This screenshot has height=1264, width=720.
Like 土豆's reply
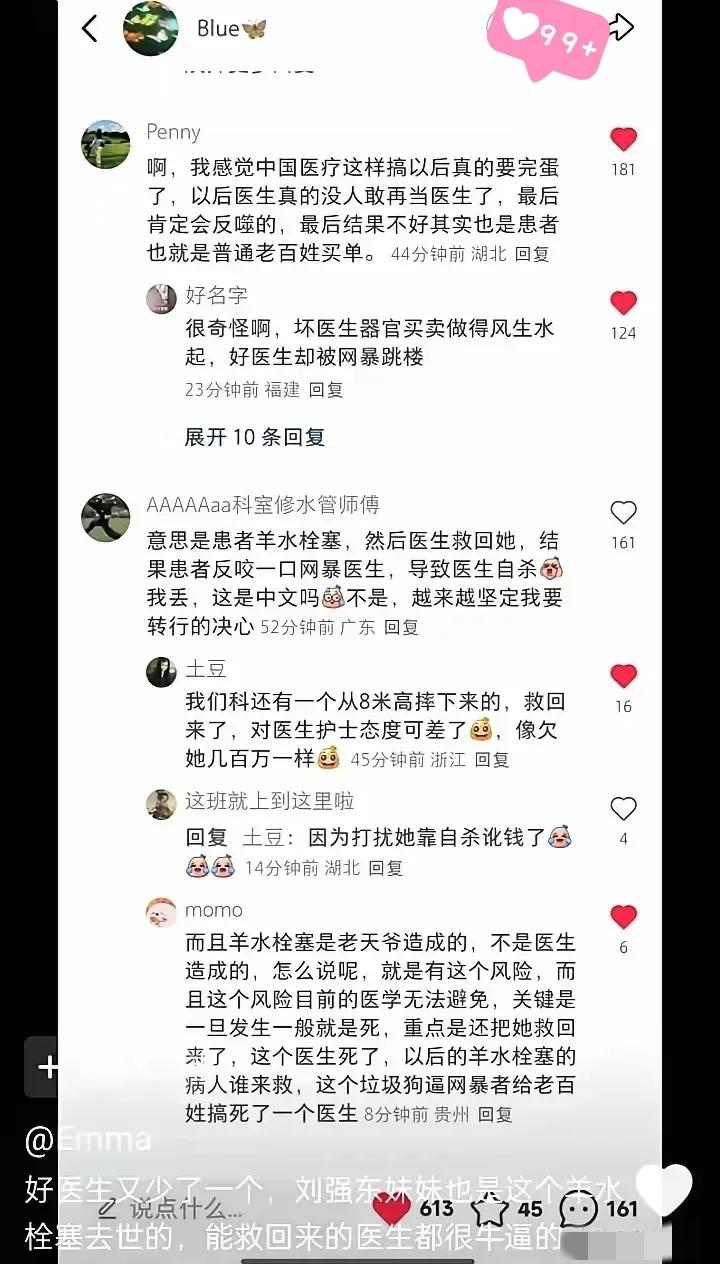coord(623,677)
